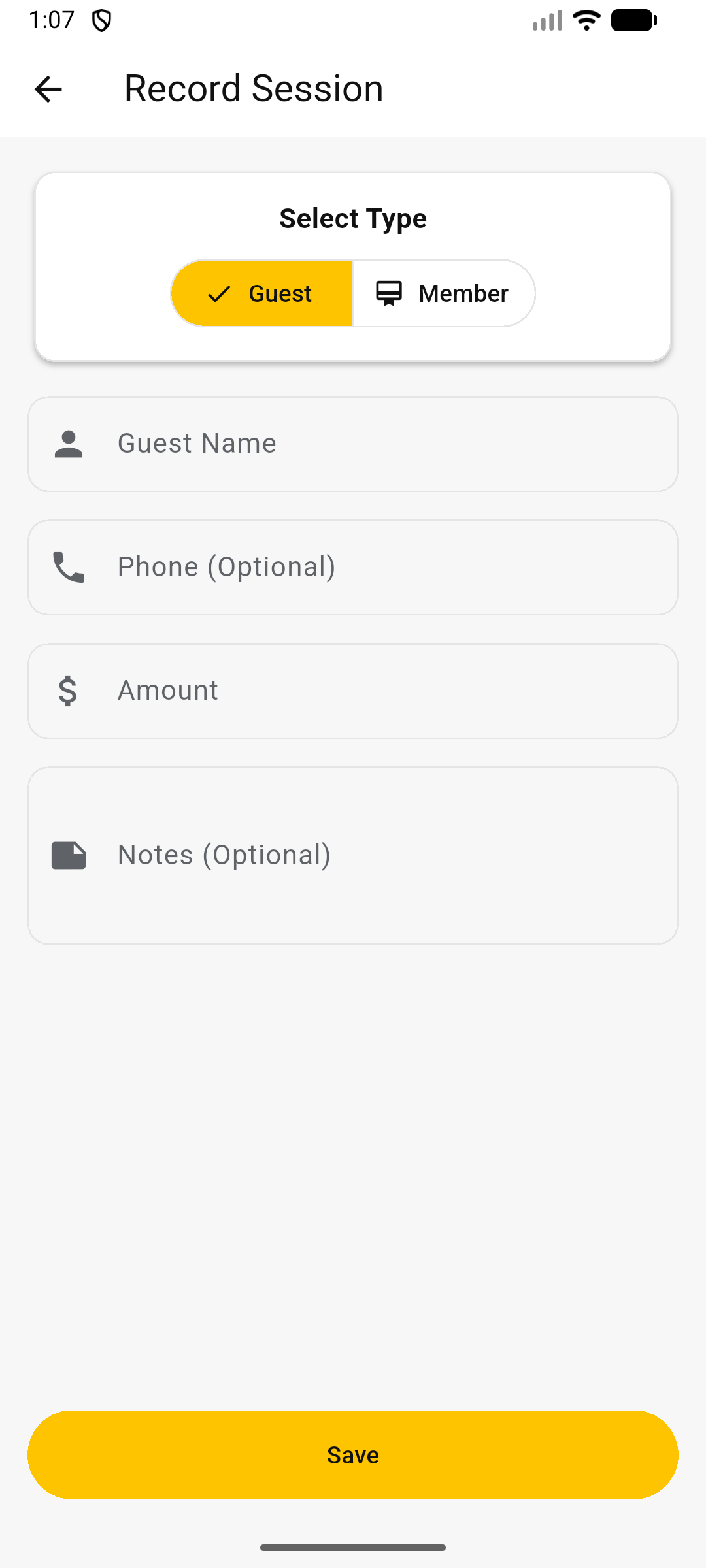The width and height of the screenshot is (706, 1568).
Task: Select the Guest type option
Action: pyautogui.click(x=262, y=293)
